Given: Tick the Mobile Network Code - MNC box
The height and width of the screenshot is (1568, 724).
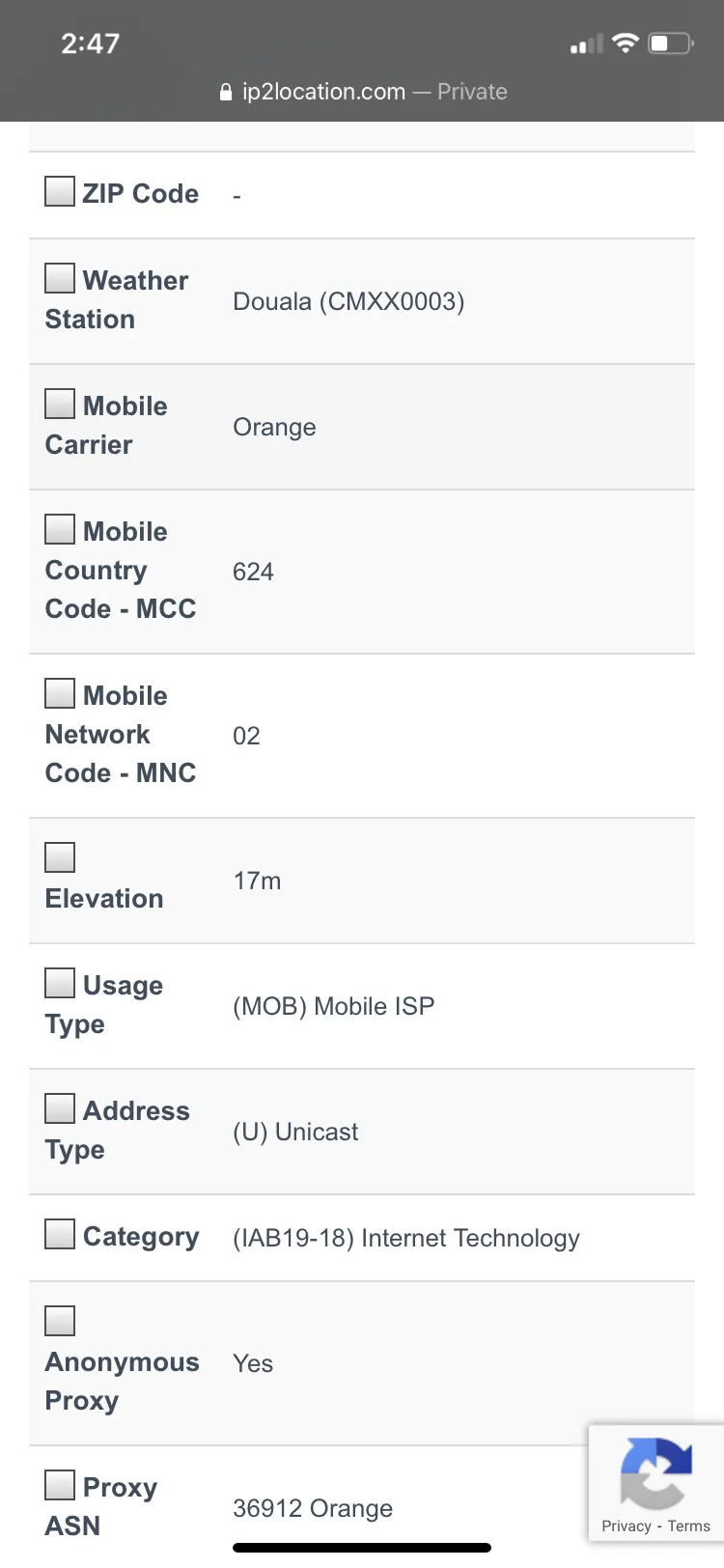Looking at the screenshot, I should (60, 693).
